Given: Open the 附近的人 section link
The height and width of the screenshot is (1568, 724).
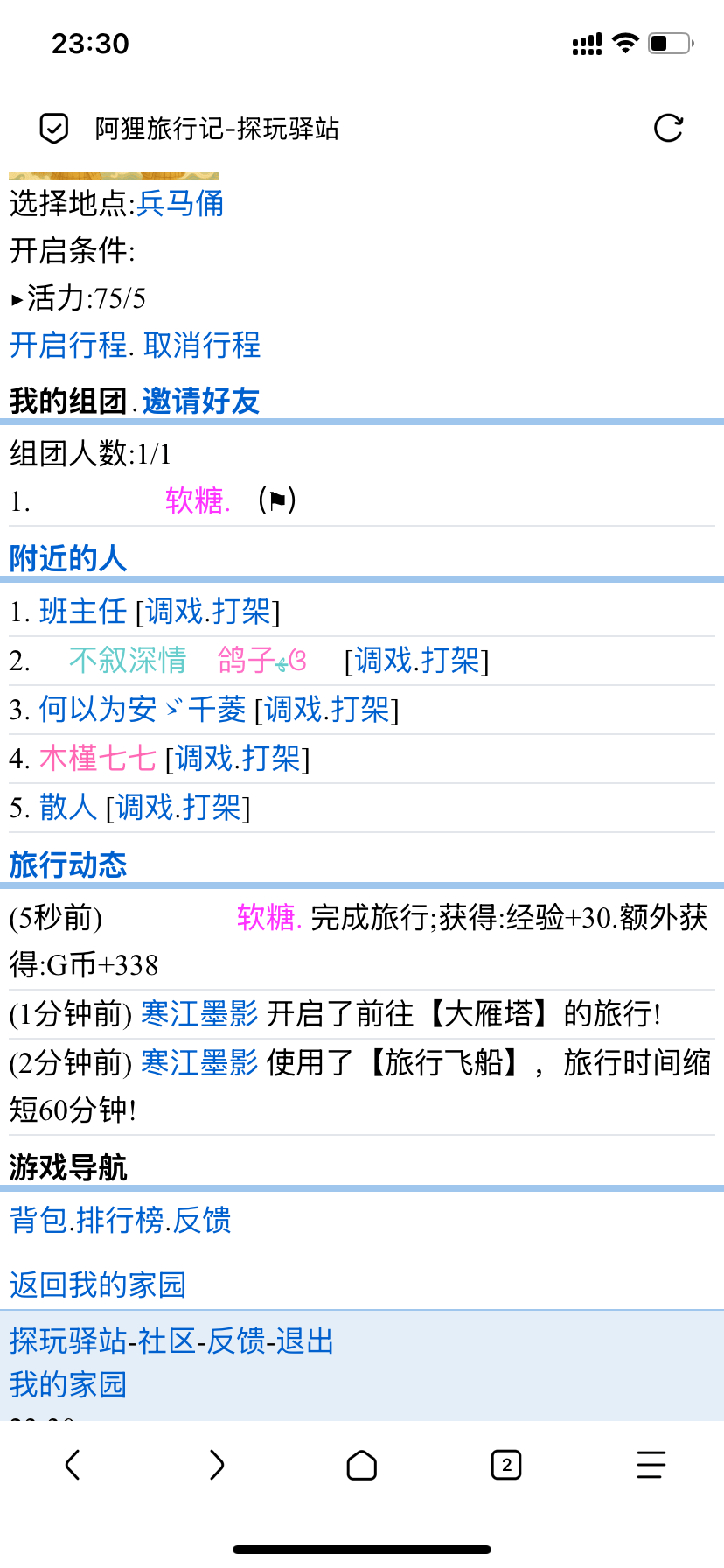Looking at the screenshot, I should point(68,558).
